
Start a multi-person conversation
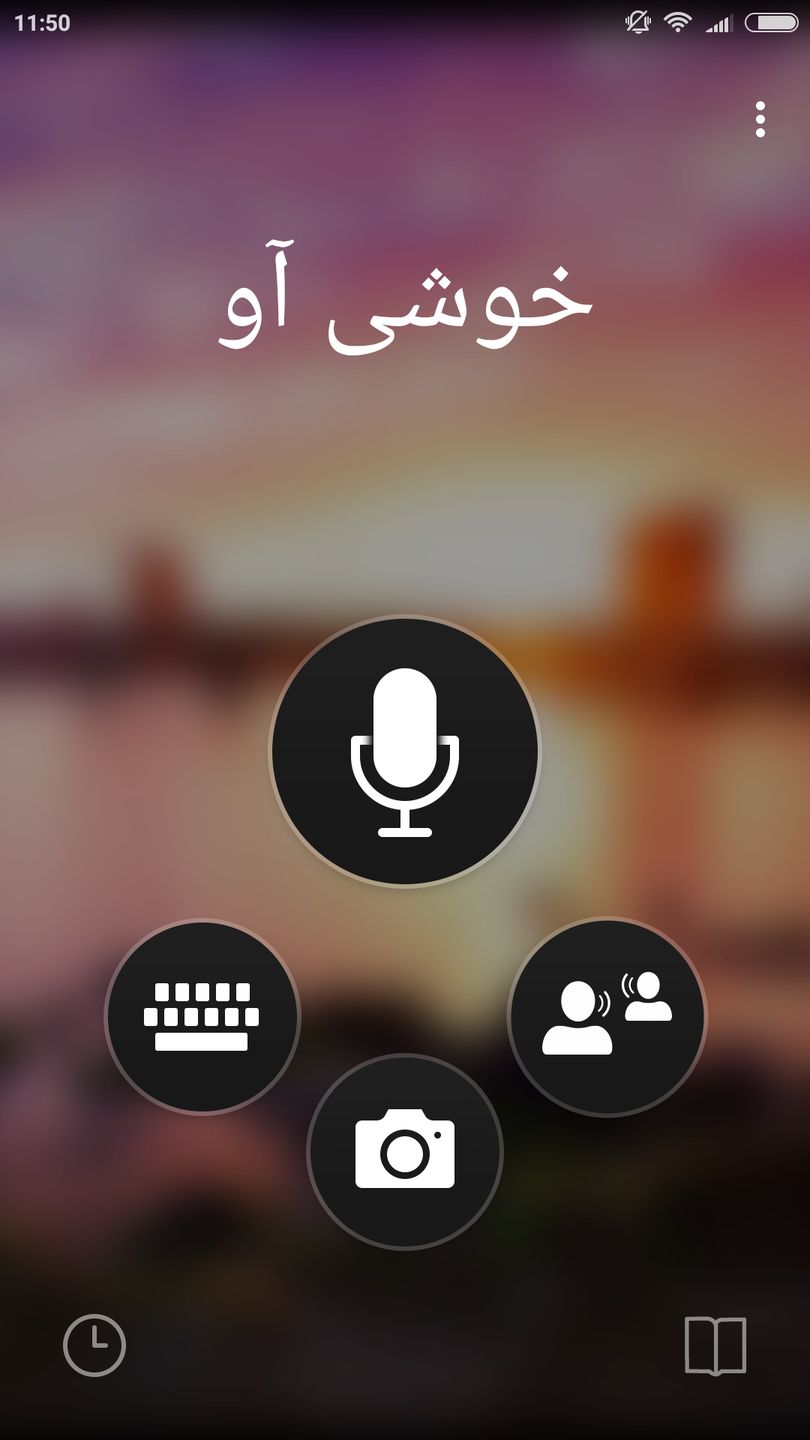[x=607, y=1016]
